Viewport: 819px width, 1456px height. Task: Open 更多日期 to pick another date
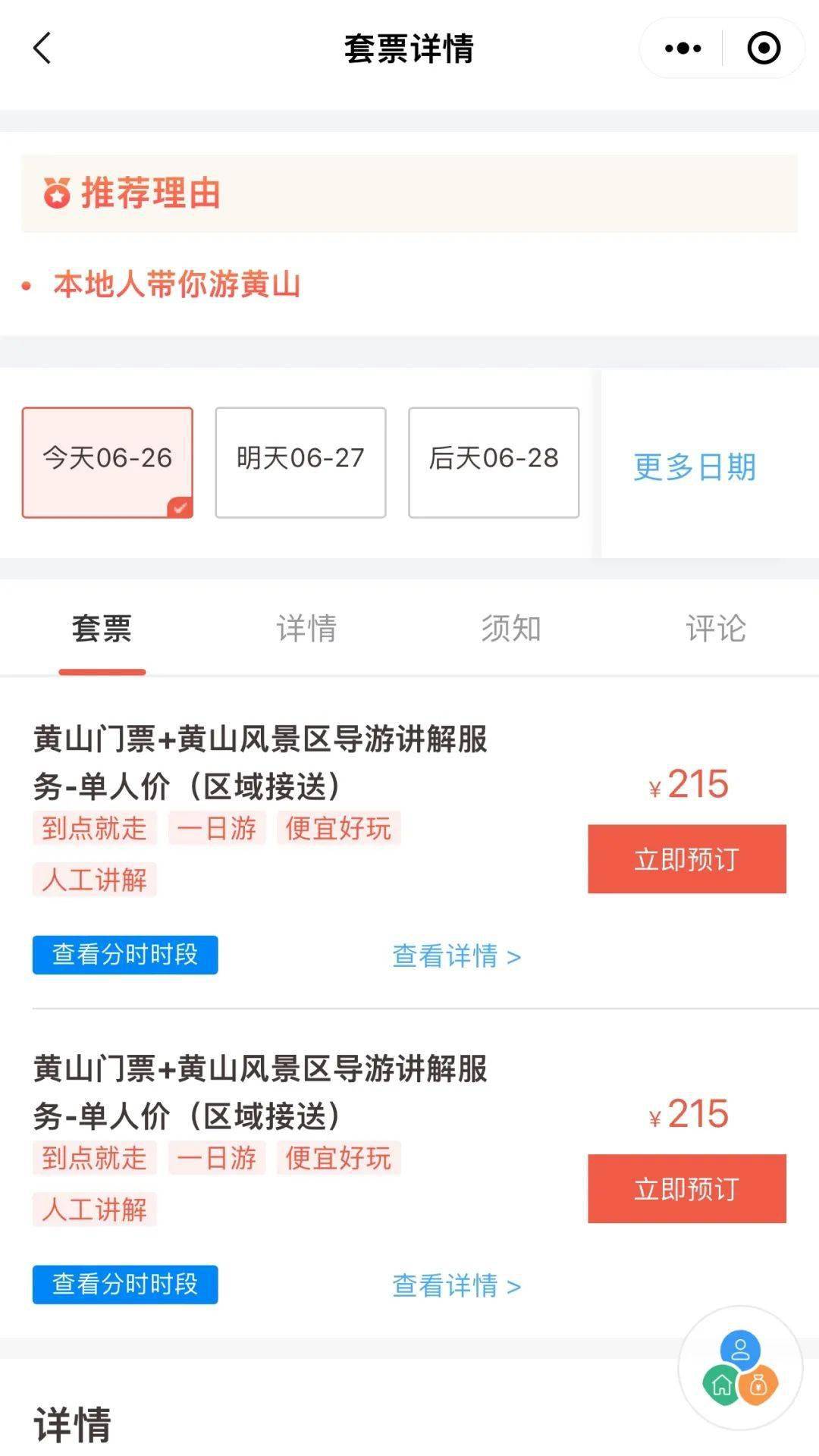[x=695, y=466]
